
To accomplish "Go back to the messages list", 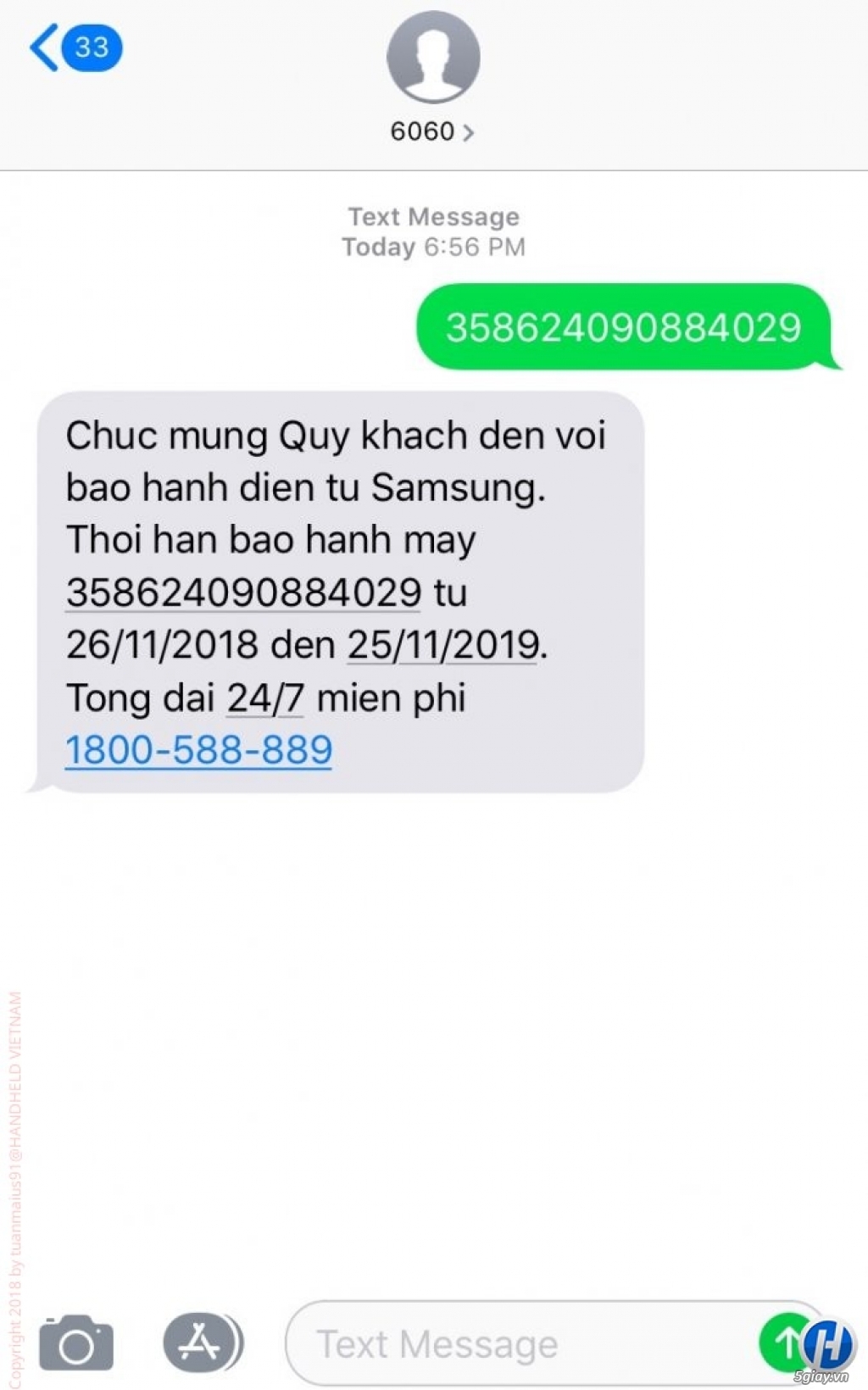I will pyautogui.click(x=76, y=47).
